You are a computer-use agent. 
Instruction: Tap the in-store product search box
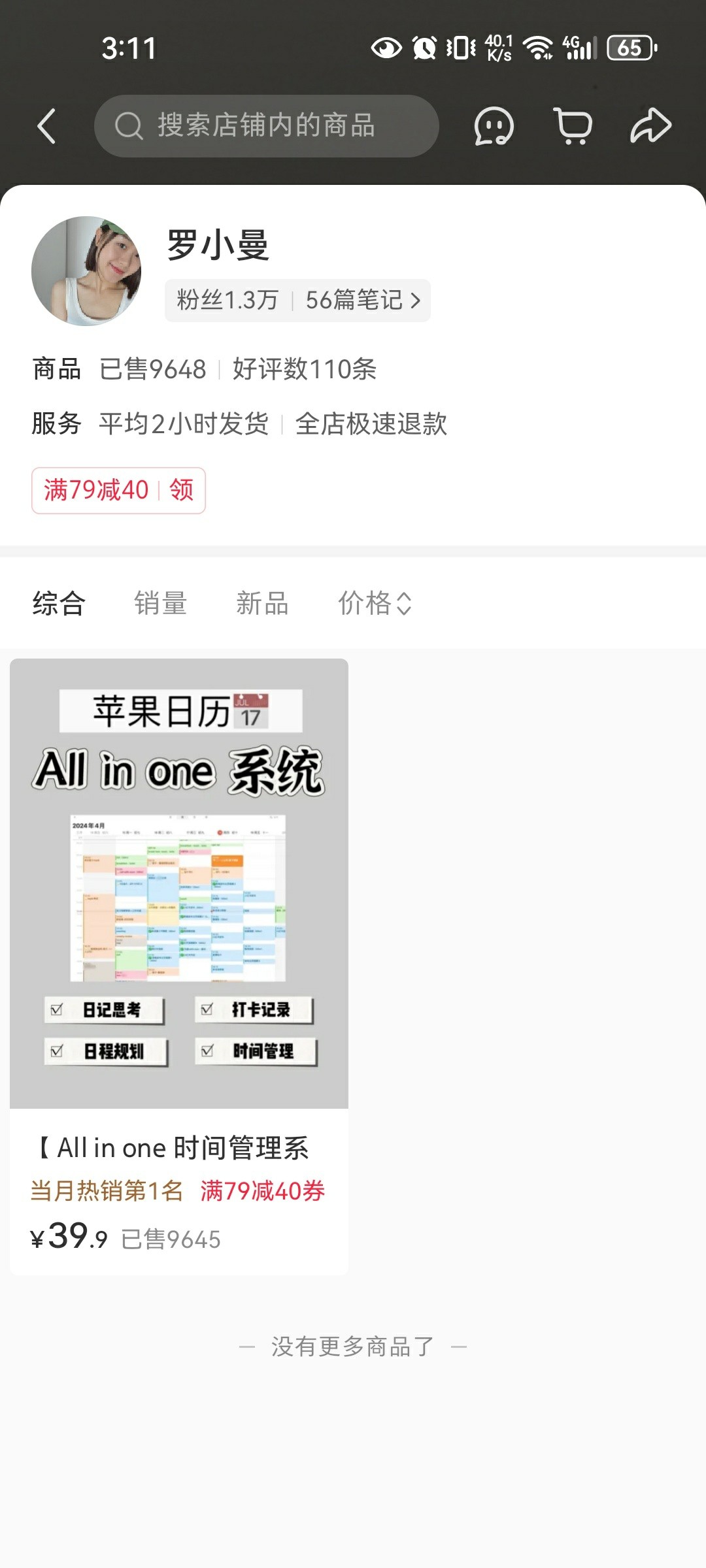tap(266, 125)
